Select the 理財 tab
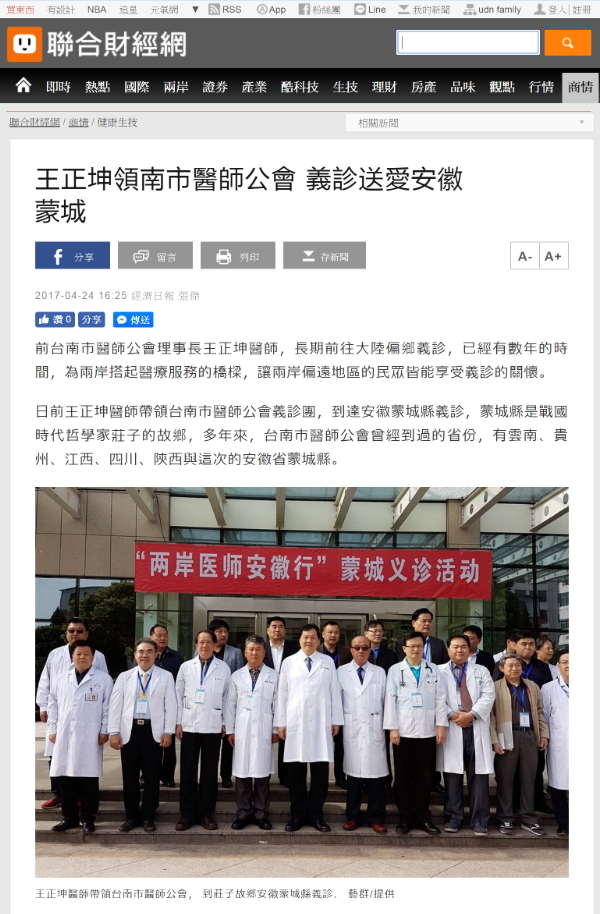This screenshot has width=600, height=914. point(384,87)
